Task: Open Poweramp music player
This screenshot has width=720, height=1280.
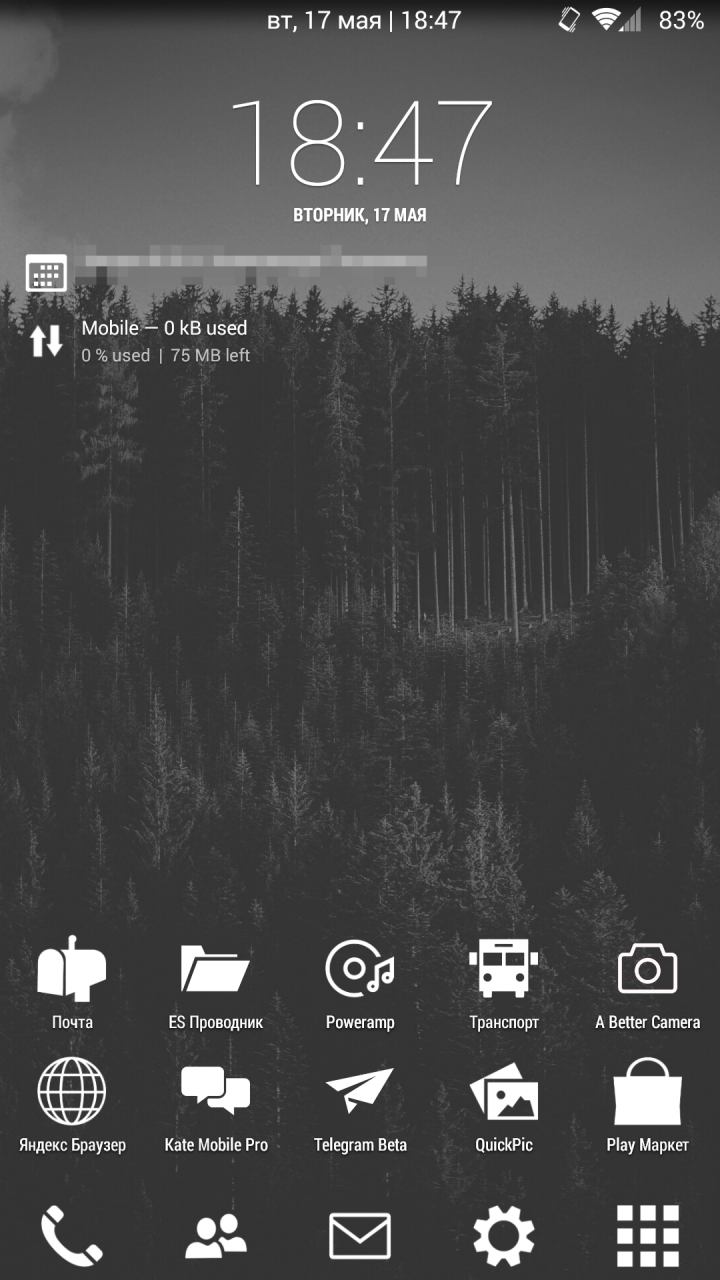Action: [x=360, y=970]
